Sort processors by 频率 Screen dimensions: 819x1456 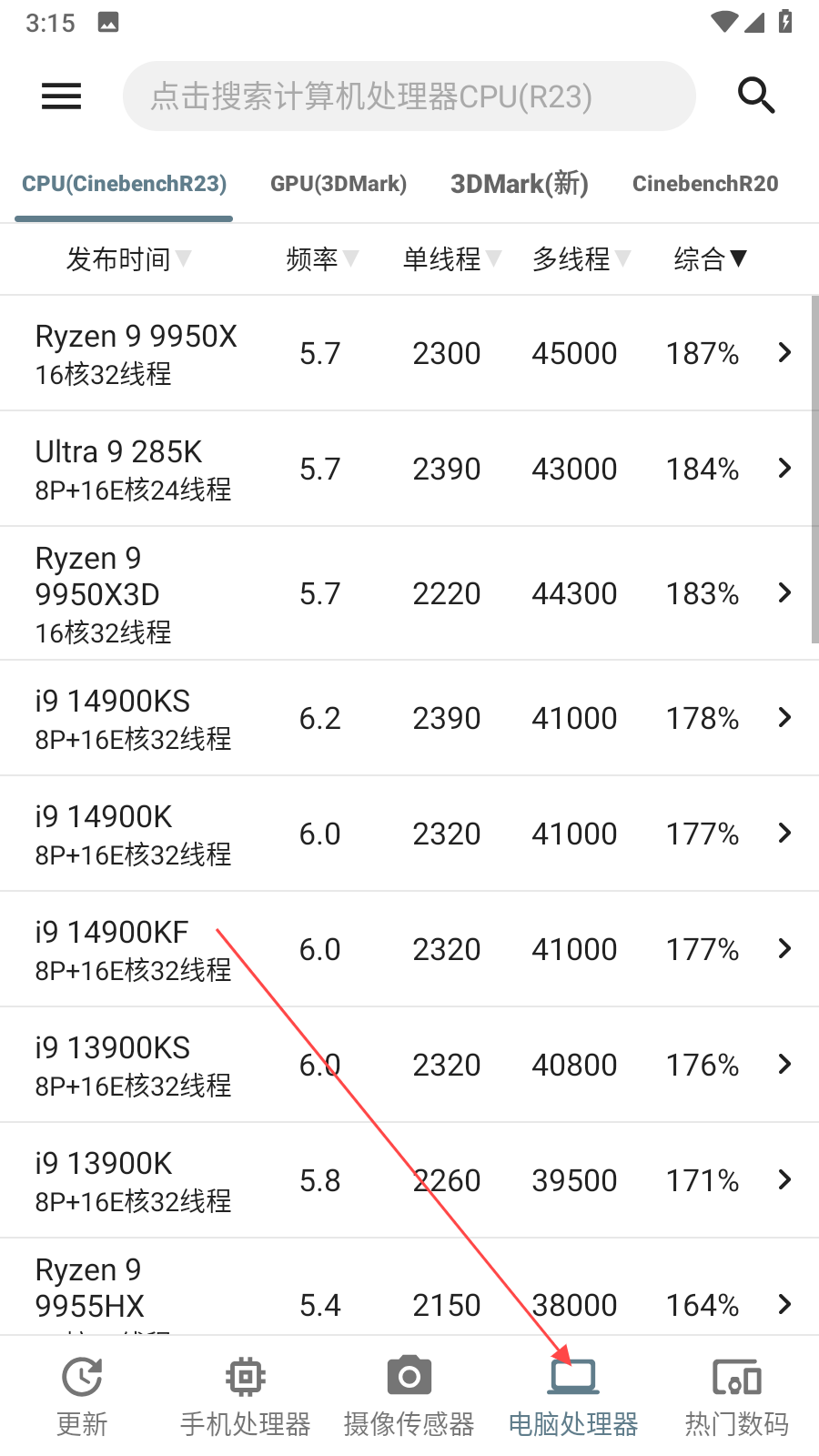point(321,259)
